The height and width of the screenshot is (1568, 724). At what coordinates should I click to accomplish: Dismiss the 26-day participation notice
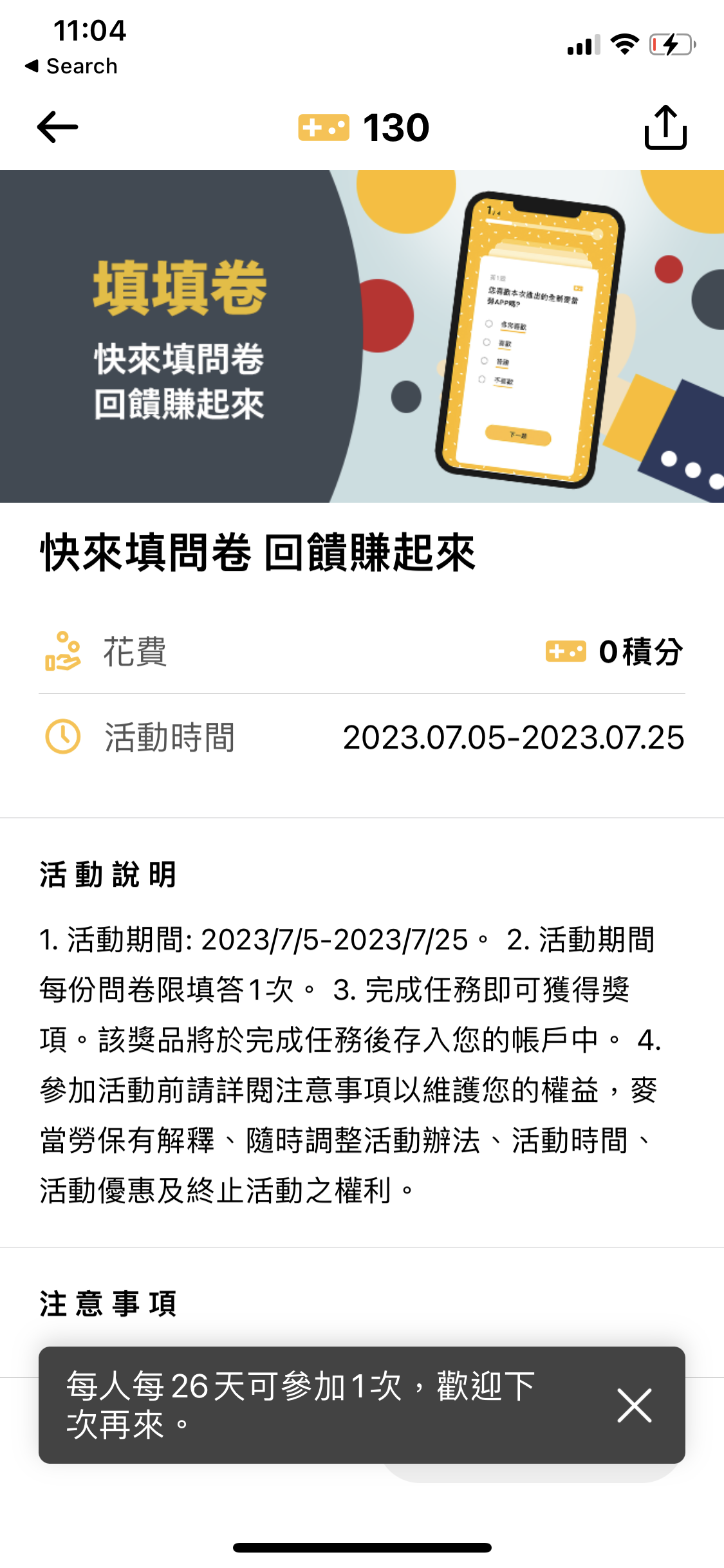point(634,1405)
